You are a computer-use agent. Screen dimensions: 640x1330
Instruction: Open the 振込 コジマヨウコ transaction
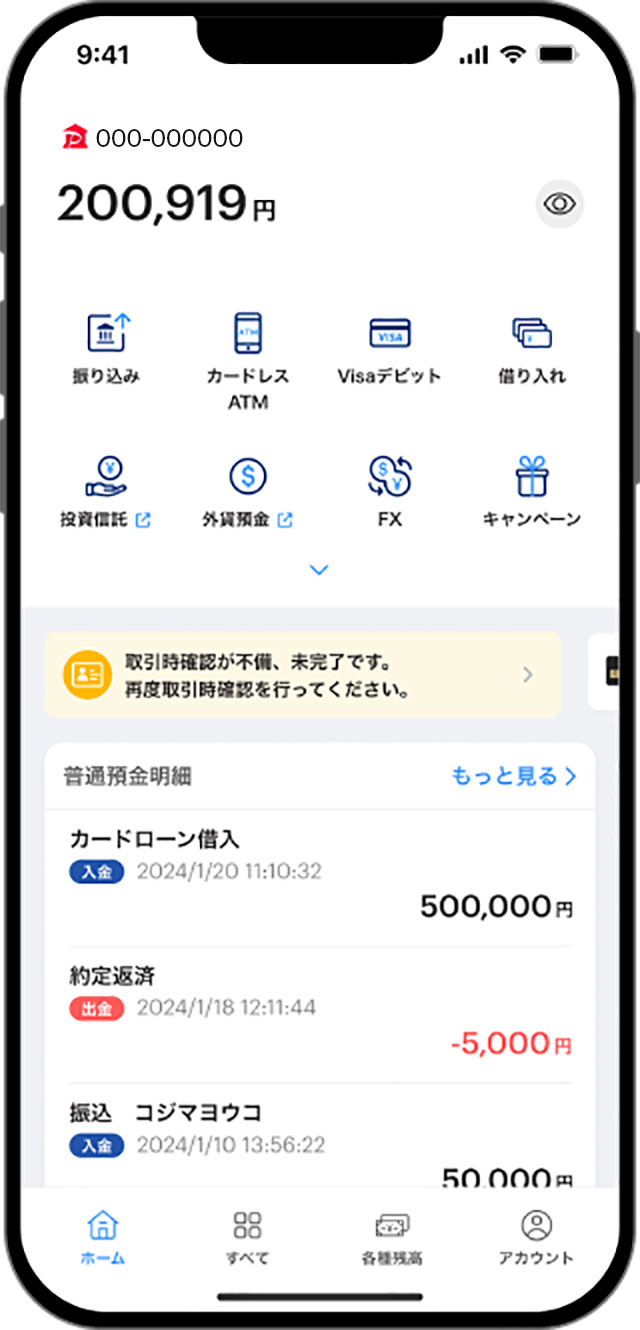click(x=320, y=1140)
